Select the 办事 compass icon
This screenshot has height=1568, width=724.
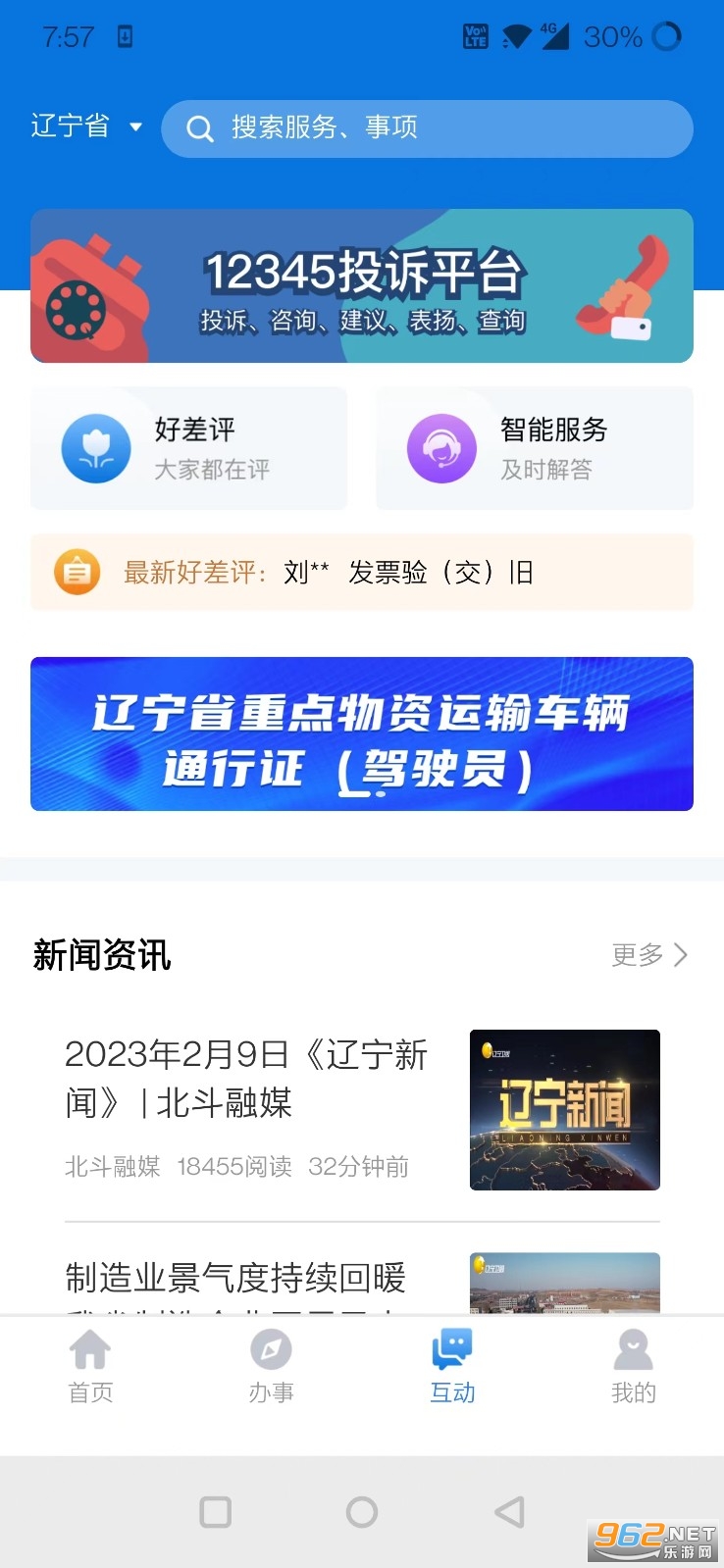pos(271,1351)
